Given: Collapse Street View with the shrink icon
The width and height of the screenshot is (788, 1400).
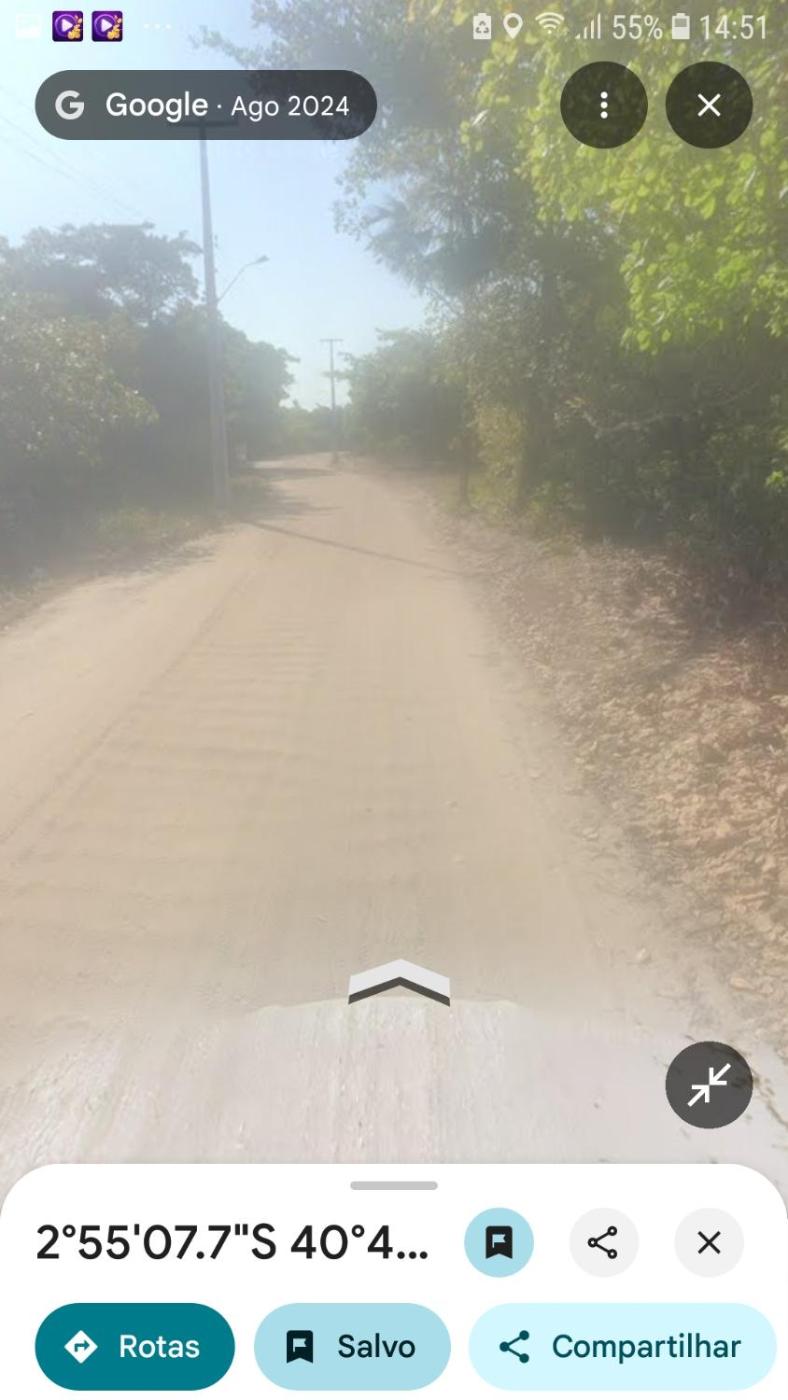Looking at the screenshot, I should coord(708,1084).
